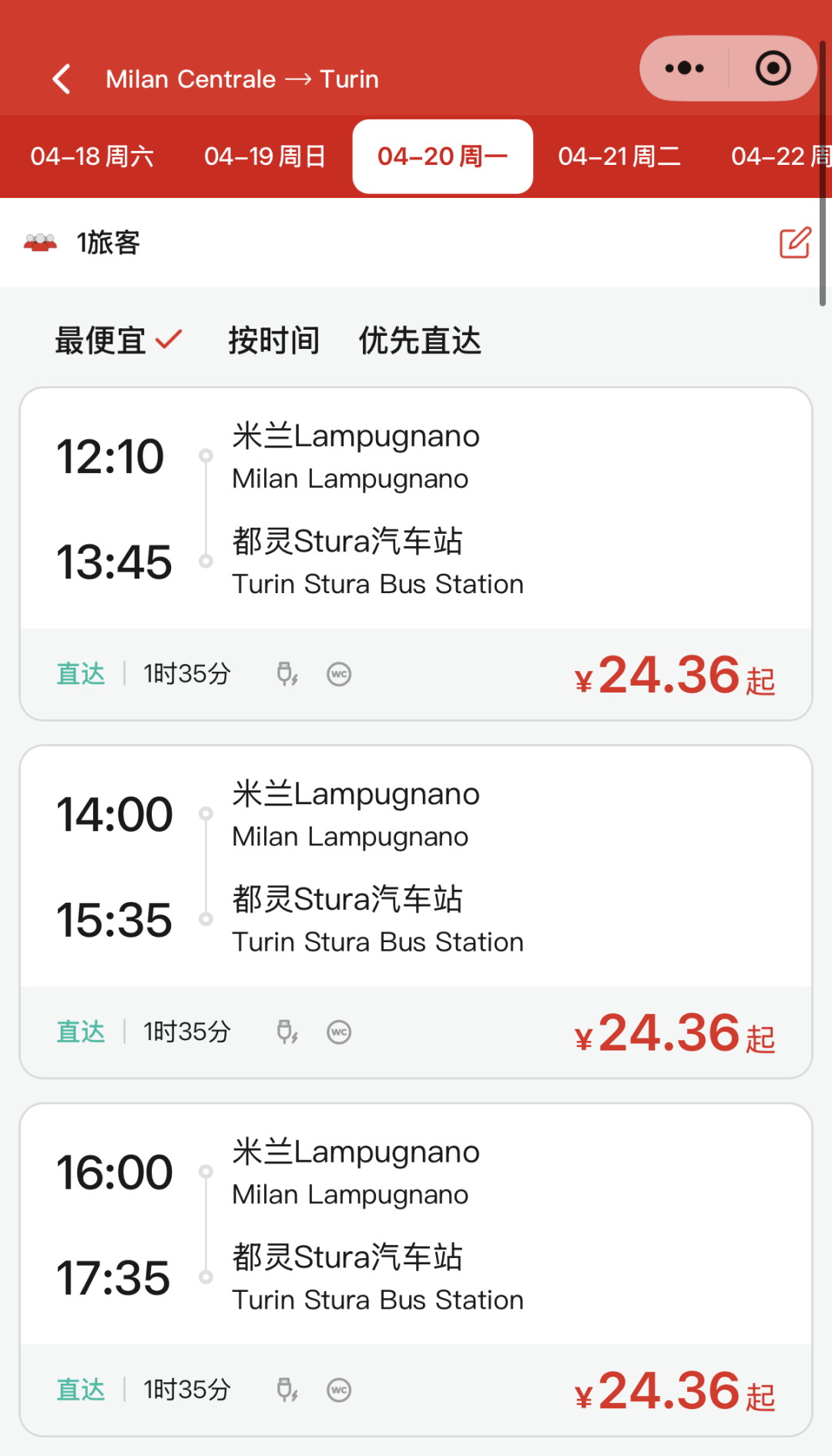Close the mini program with the circle button
This screenshot has height=1456, width=832.
(x=773, y=69)
